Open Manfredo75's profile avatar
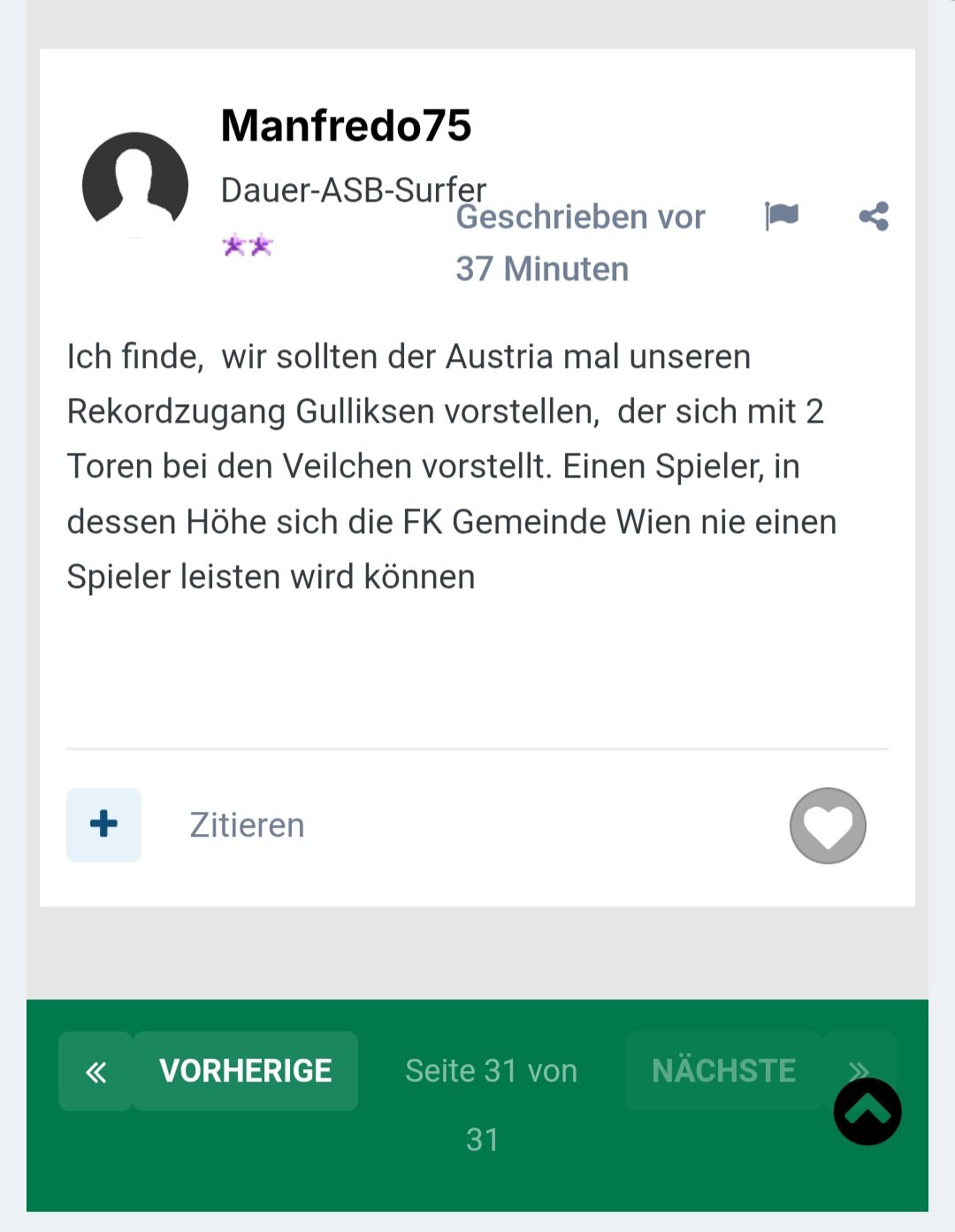 tap(135, 185)
